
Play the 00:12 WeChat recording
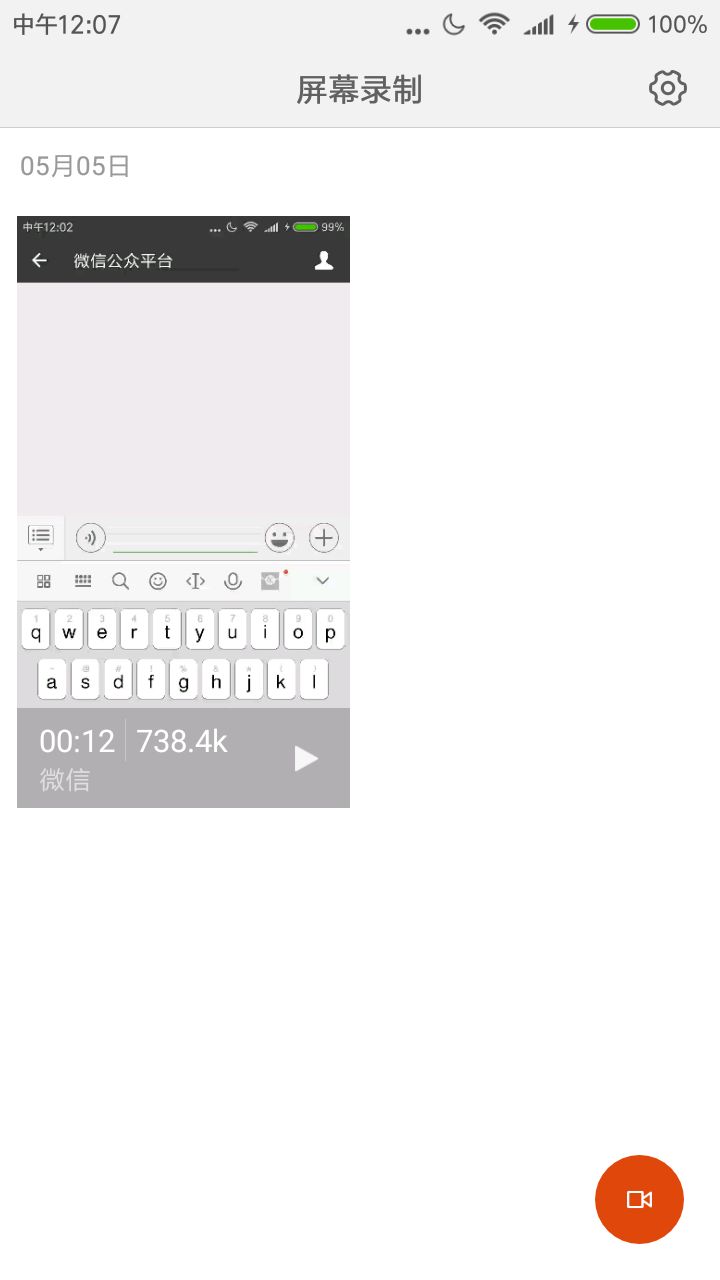point(306,759)
